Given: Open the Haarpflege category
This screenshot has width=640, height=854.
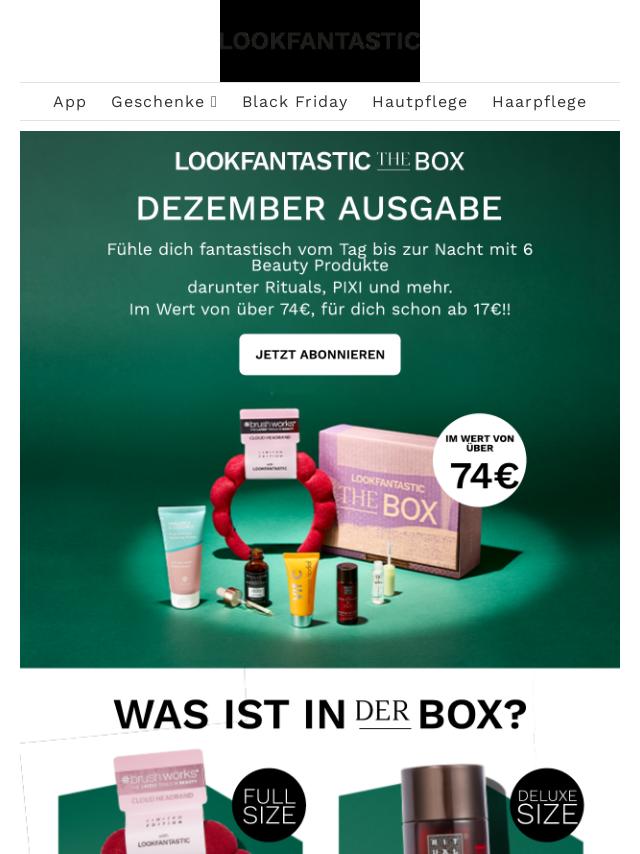Looking at the screenshot, I should pos(539,102).
